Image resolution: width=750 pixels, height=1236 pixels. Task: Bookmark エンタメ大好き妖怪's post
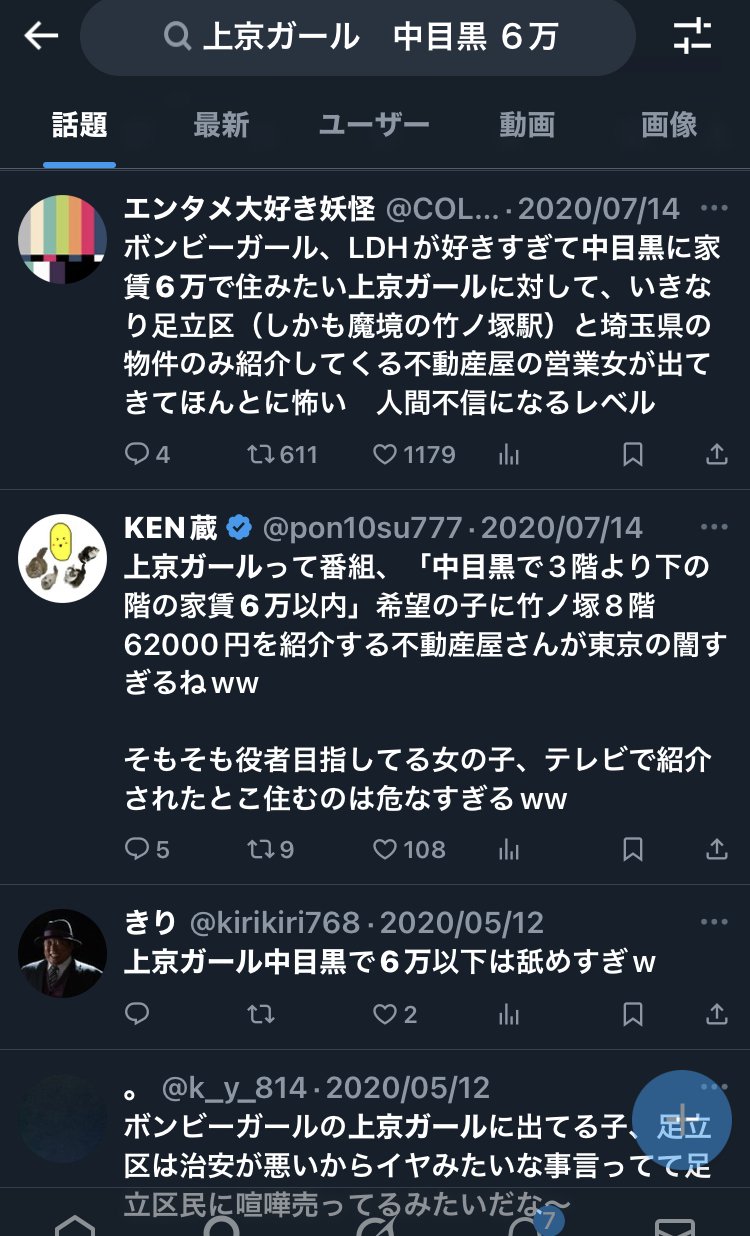[632, 455]
